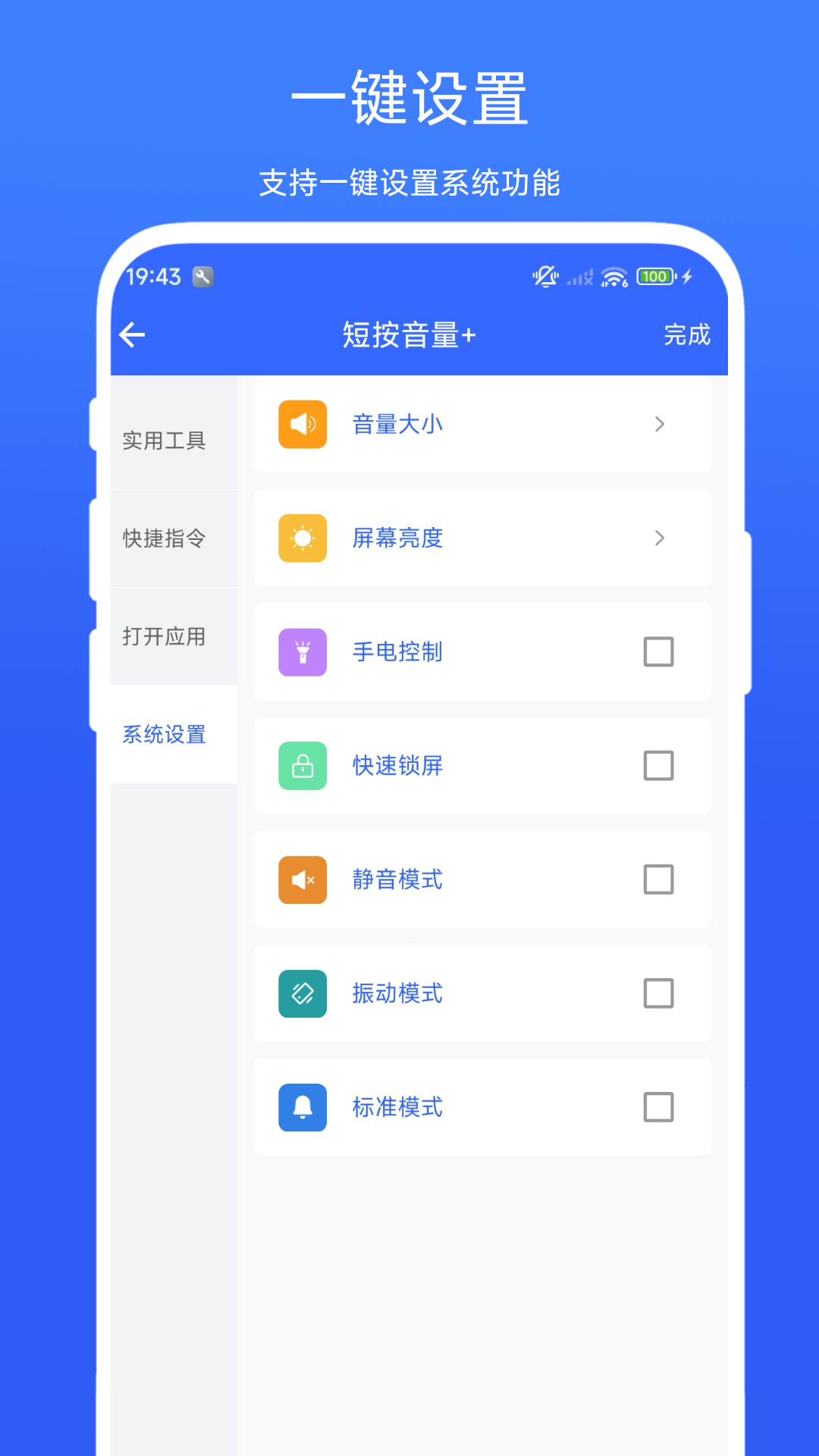
Task: Check the 快速锁屏 quick lock checkbox
Action: tap(658, 766)
